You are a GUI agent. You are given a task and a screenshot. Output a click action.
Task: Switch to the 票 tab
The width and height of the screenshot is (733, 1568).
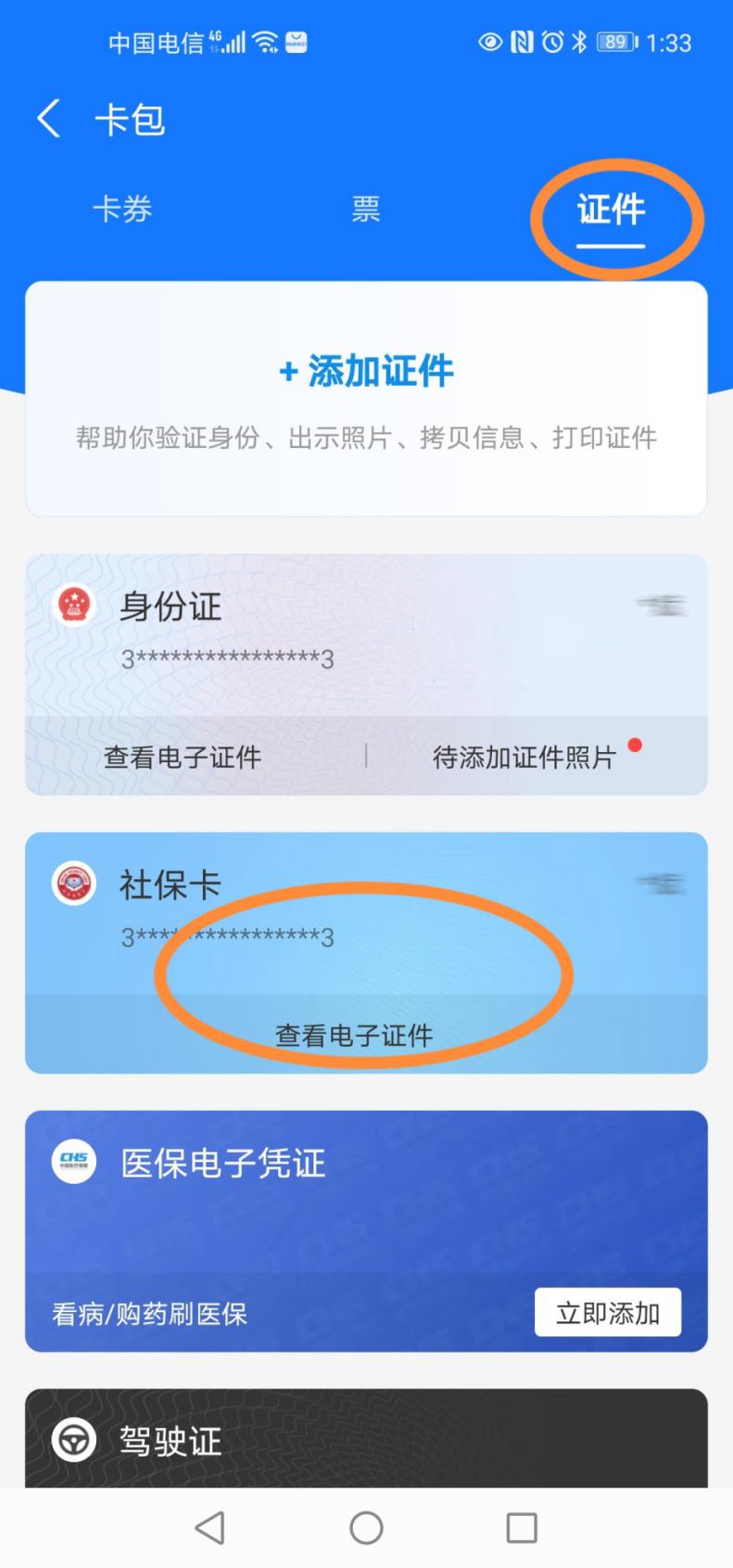click(x=366, y=210)
